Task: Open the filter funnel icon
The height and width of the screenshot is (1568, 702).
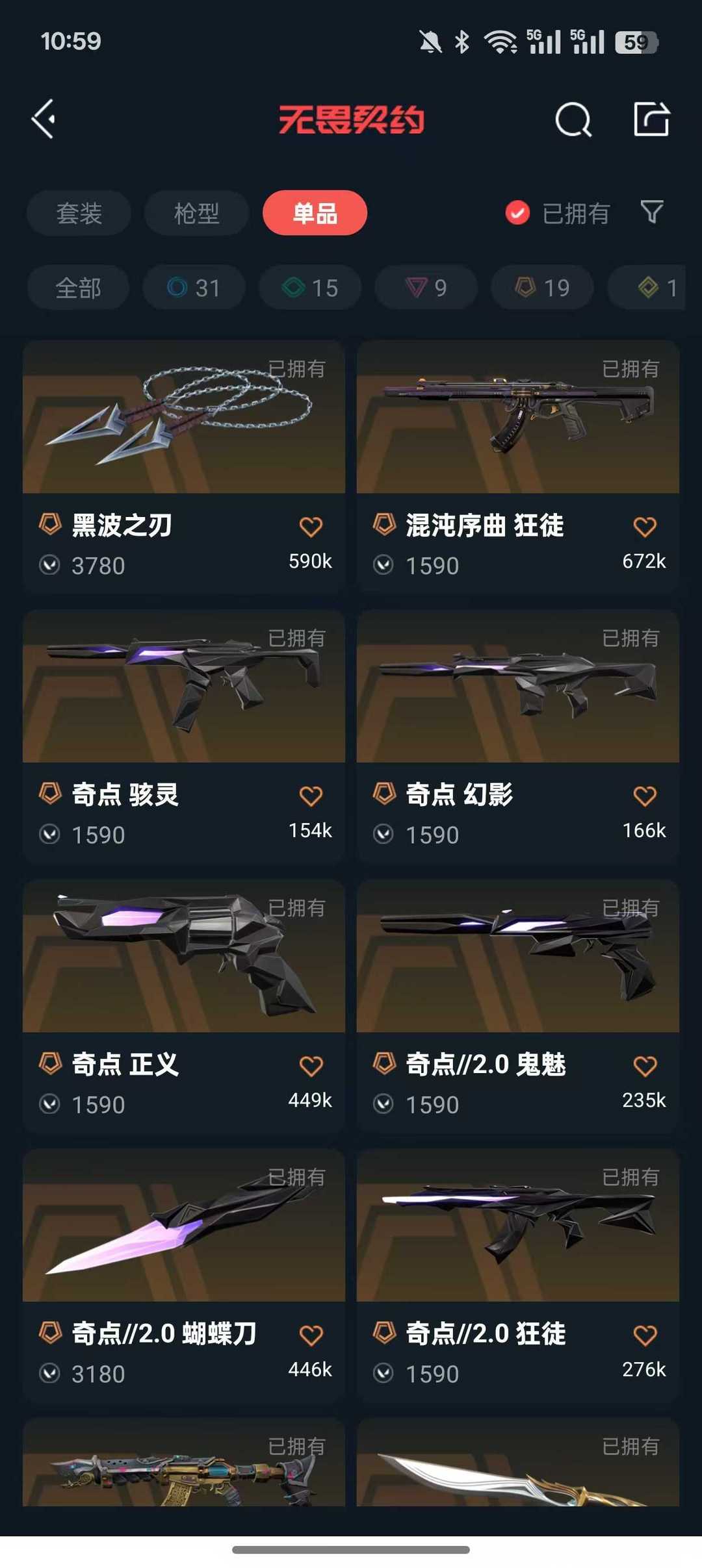Action: coord(652,212)
